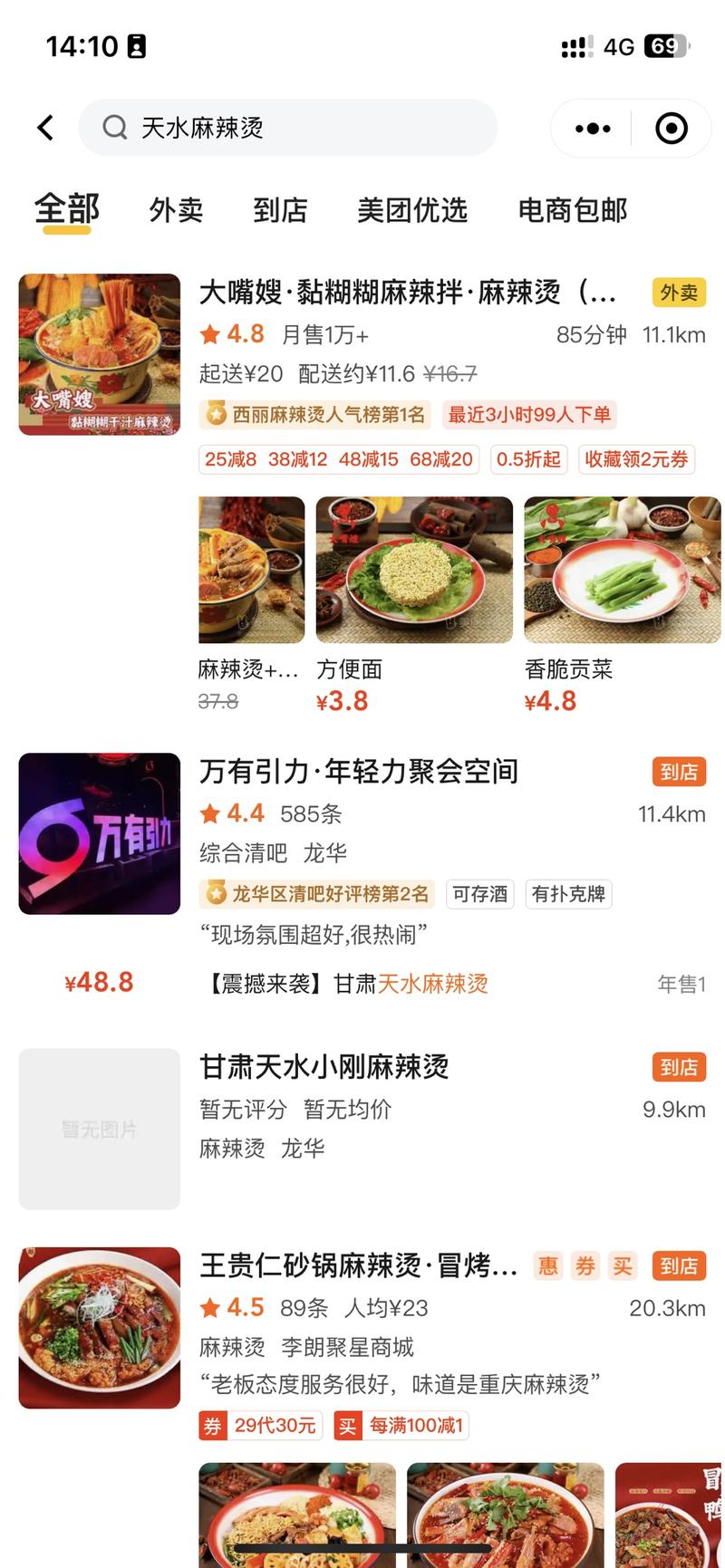Tap the circular capsule icon at top right
This screenshot has width=725, height=1568.
pyautogui.click(x=672, y=129)
